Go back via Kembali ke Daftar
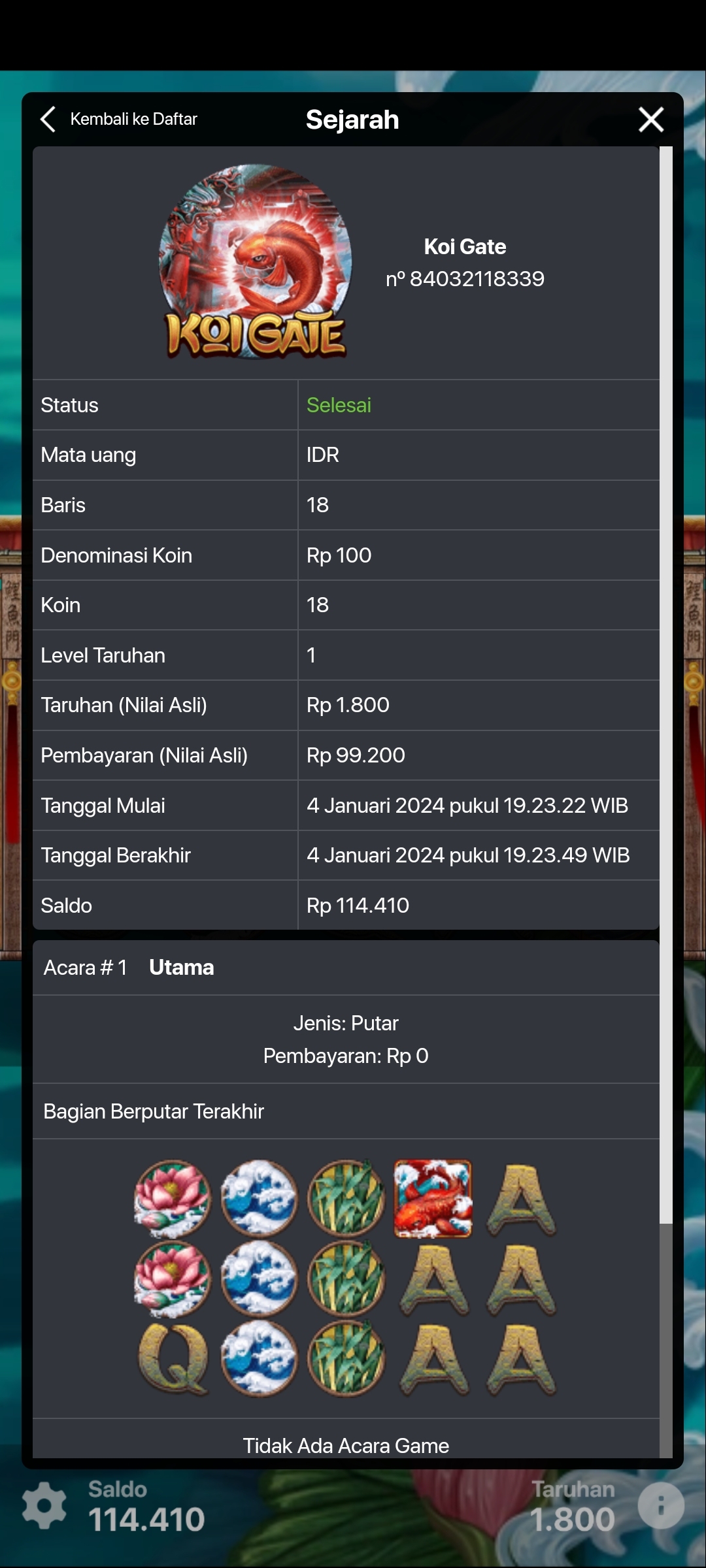The image size is (706, 1568). (120, 120)
